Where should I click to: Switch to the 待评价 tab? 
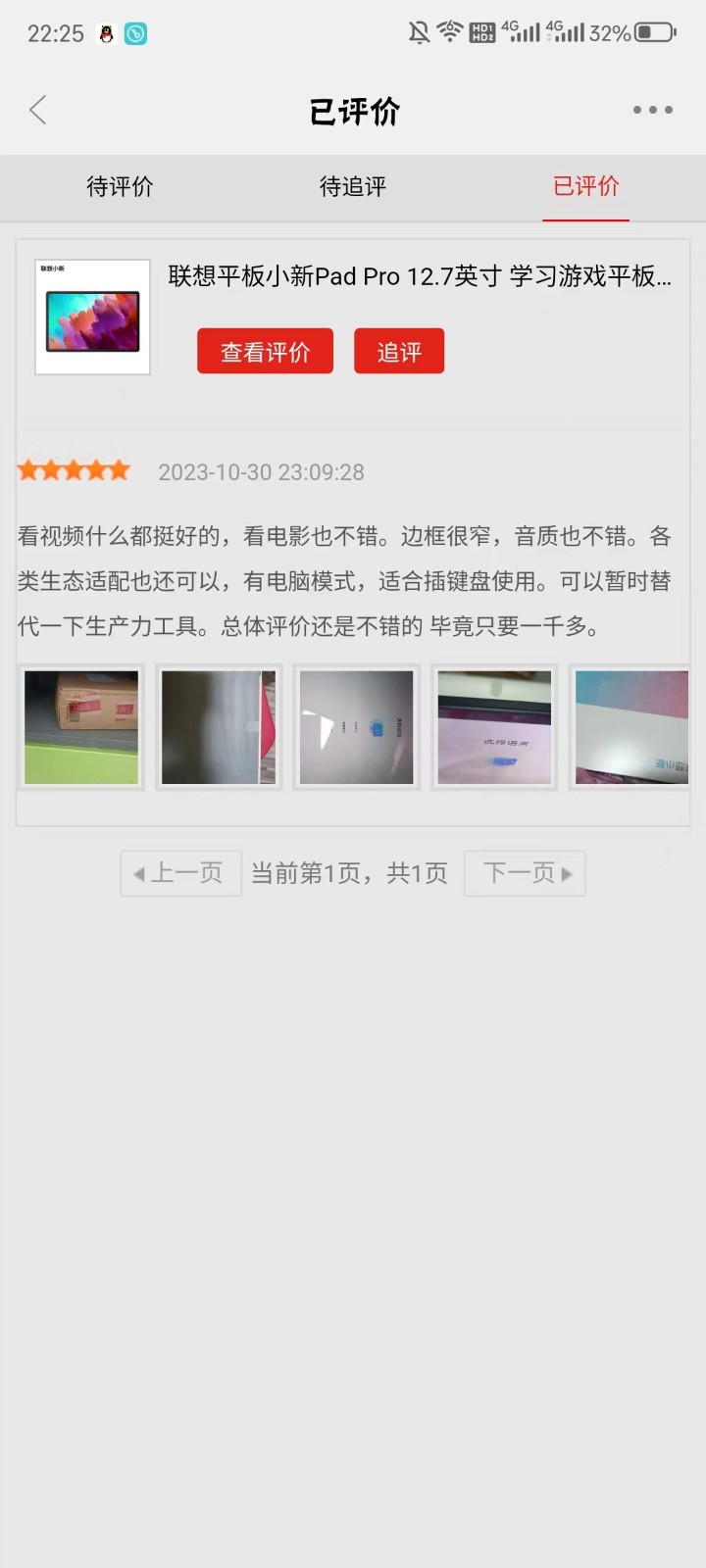pyautogui.click(x=120, y=186)
